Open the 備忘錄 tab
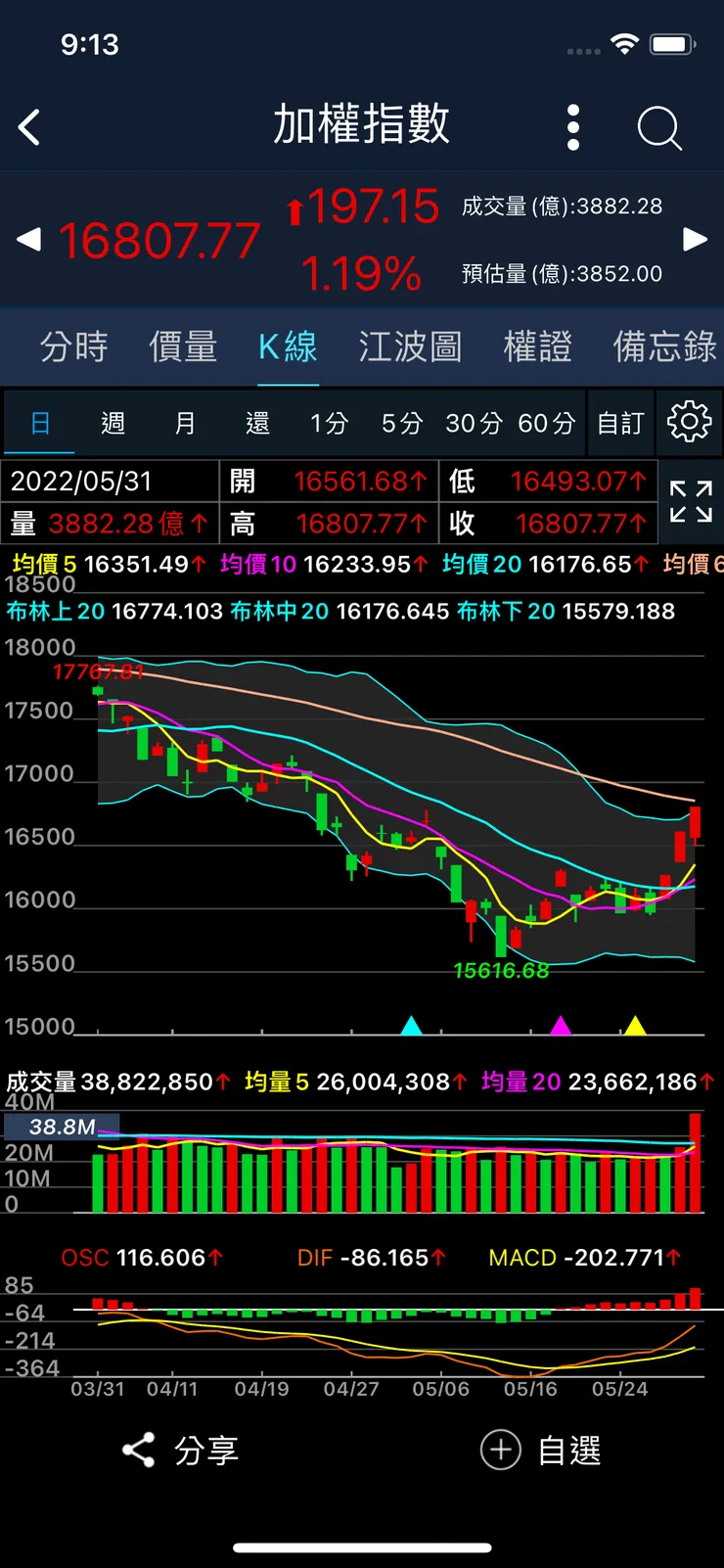 tap(664, 346)
